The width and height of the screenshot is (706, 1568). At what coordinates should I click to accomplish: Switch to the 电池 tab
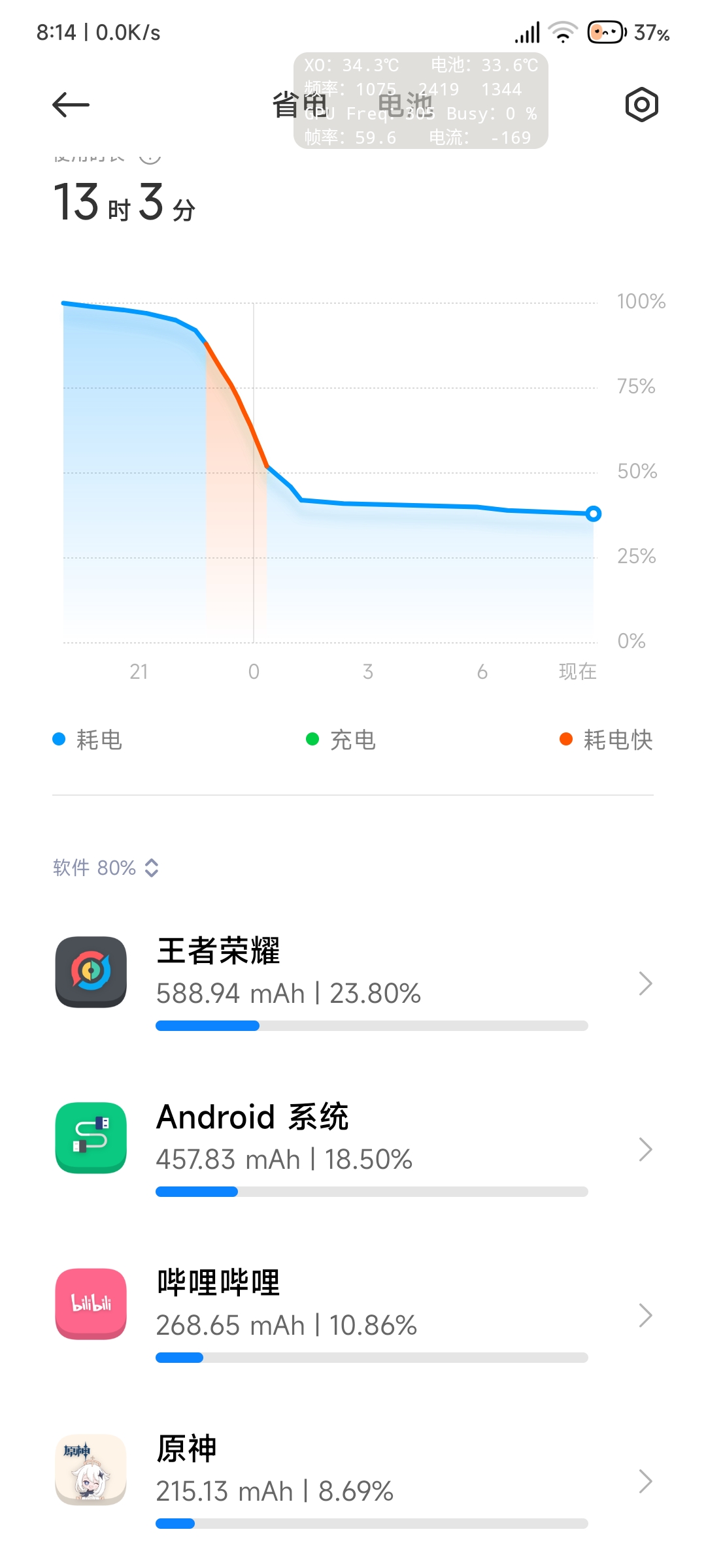405,105
